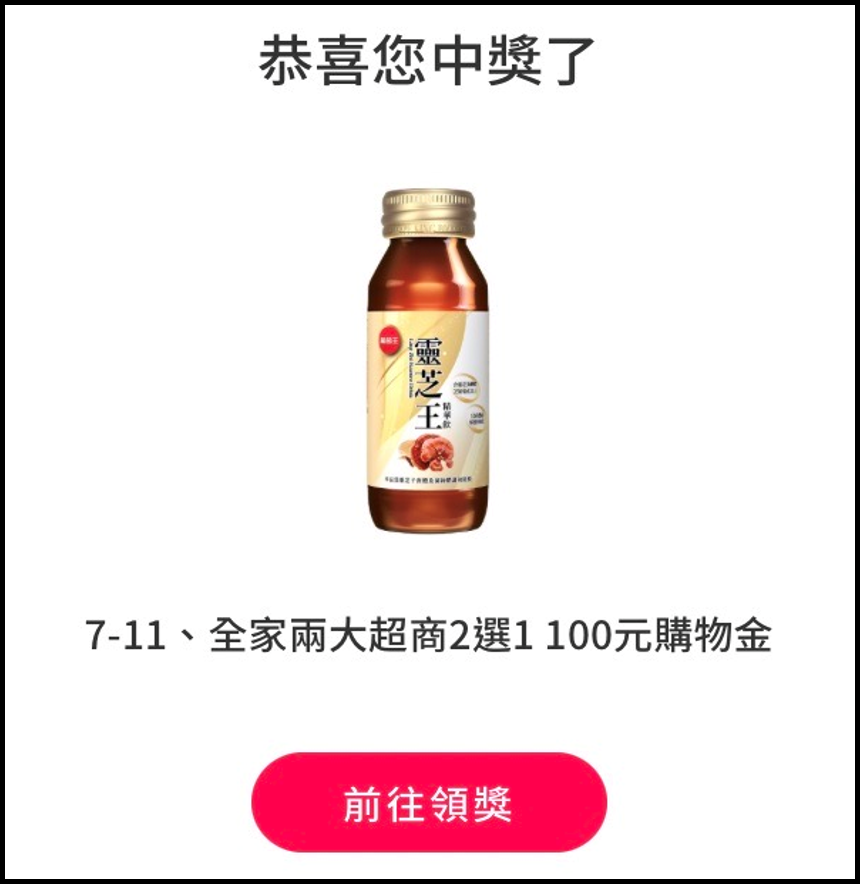Tap the 前往領獎 button
Image resolution: width=860 pixels, height=884 pixels.
(428, 803)
